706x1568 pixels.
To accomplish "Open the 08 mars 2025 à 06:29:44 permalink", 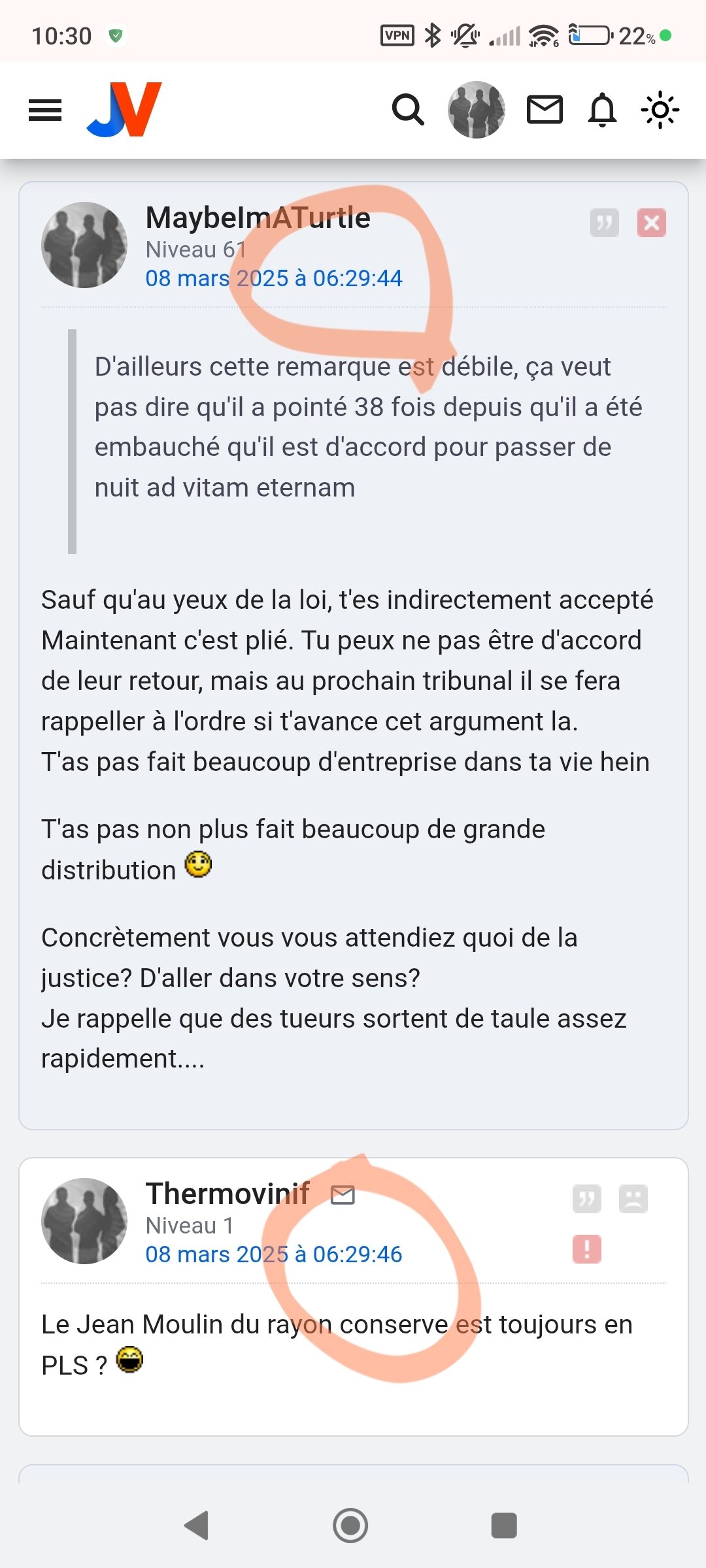I will pos(274,278).
